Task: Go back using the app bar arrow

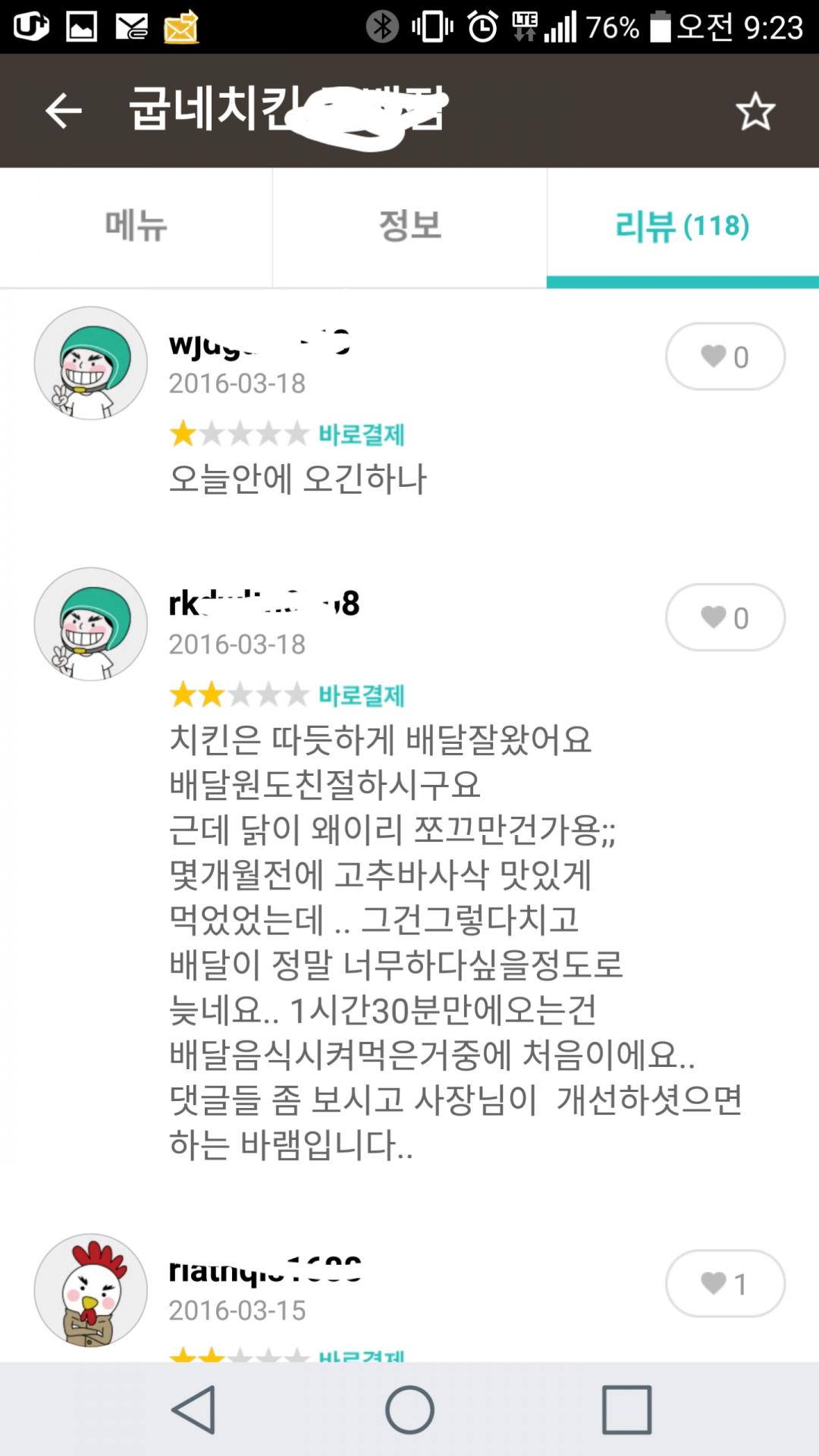Action: tap(64, 111)
